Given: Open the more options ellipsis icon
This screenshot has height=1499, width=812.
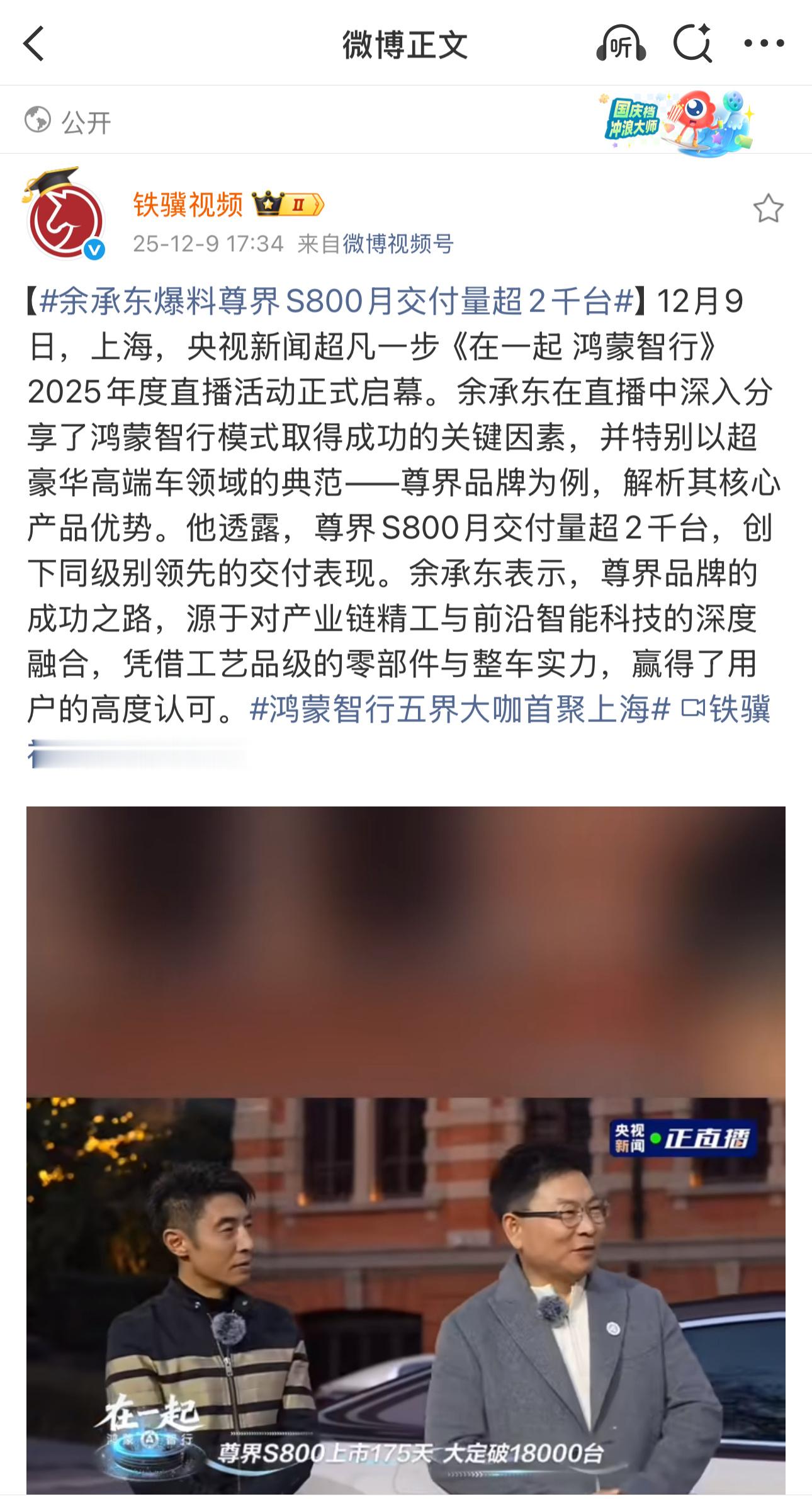Looking at the screenshot, I should click(x=763, y=44).
